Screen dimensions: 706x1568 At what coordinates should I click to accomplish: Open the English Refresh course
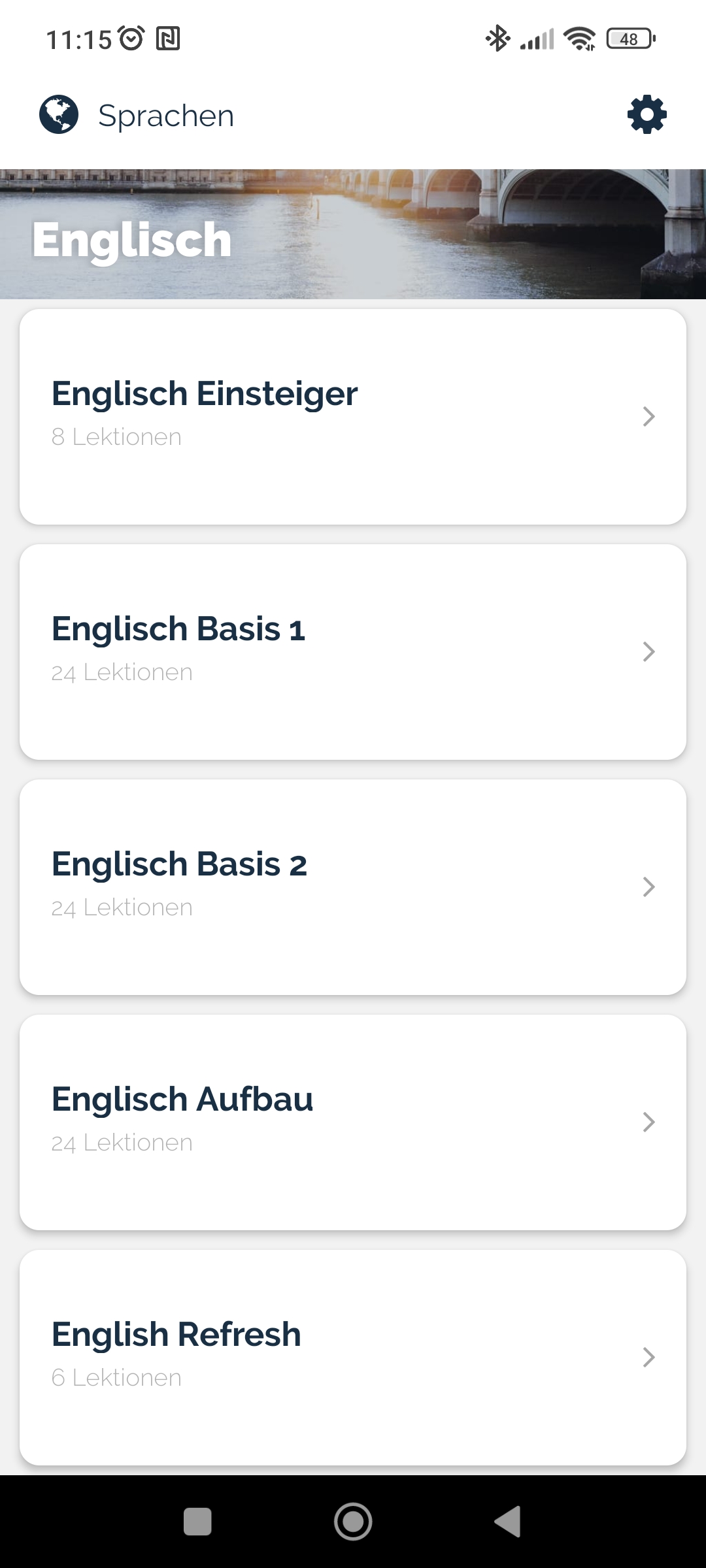[x=353, y=1357]
